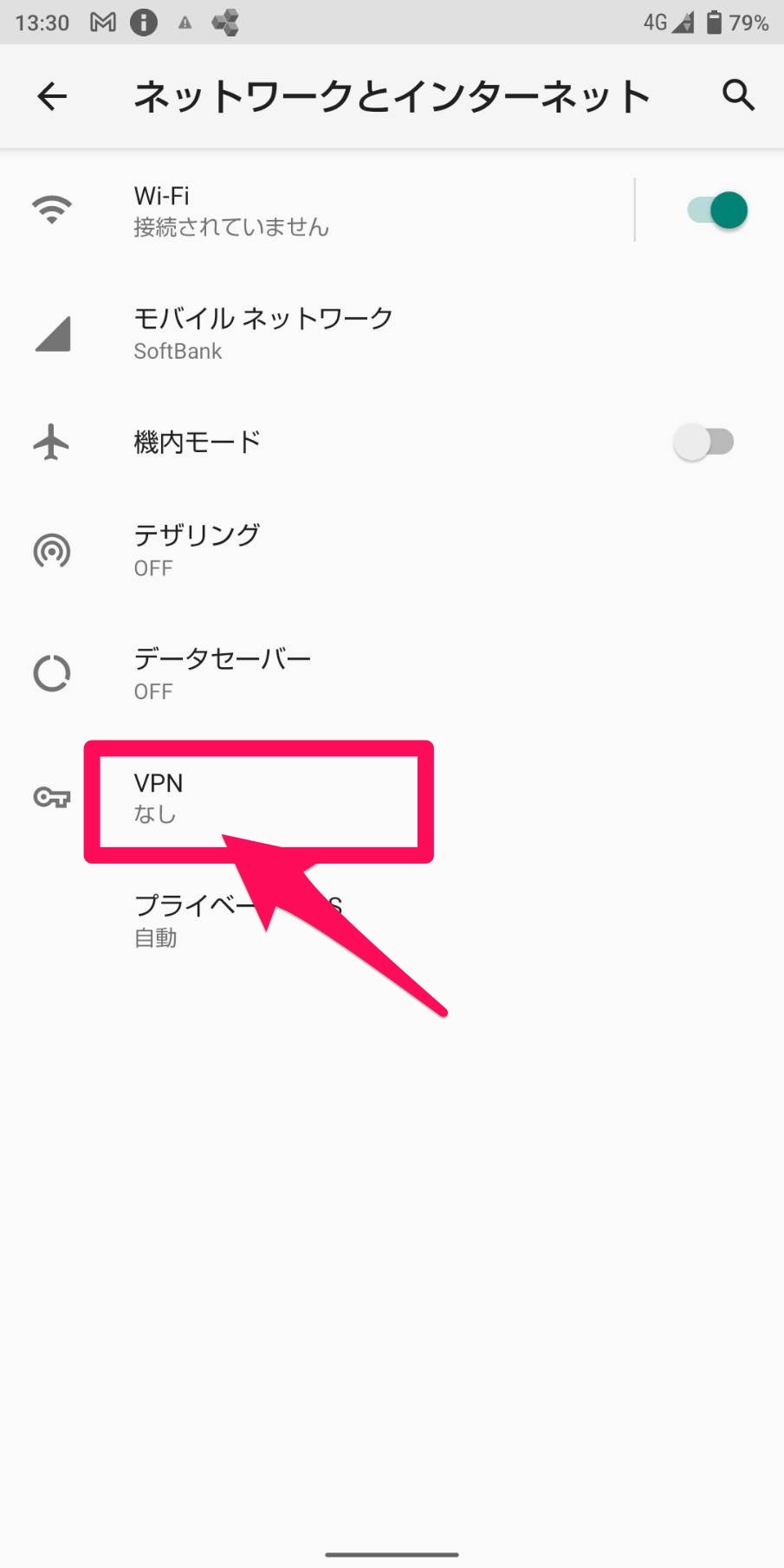This screenshot has width=784, height=1568.
Task: Enable 機内モード toggle
Action: (x=703, y=442)
